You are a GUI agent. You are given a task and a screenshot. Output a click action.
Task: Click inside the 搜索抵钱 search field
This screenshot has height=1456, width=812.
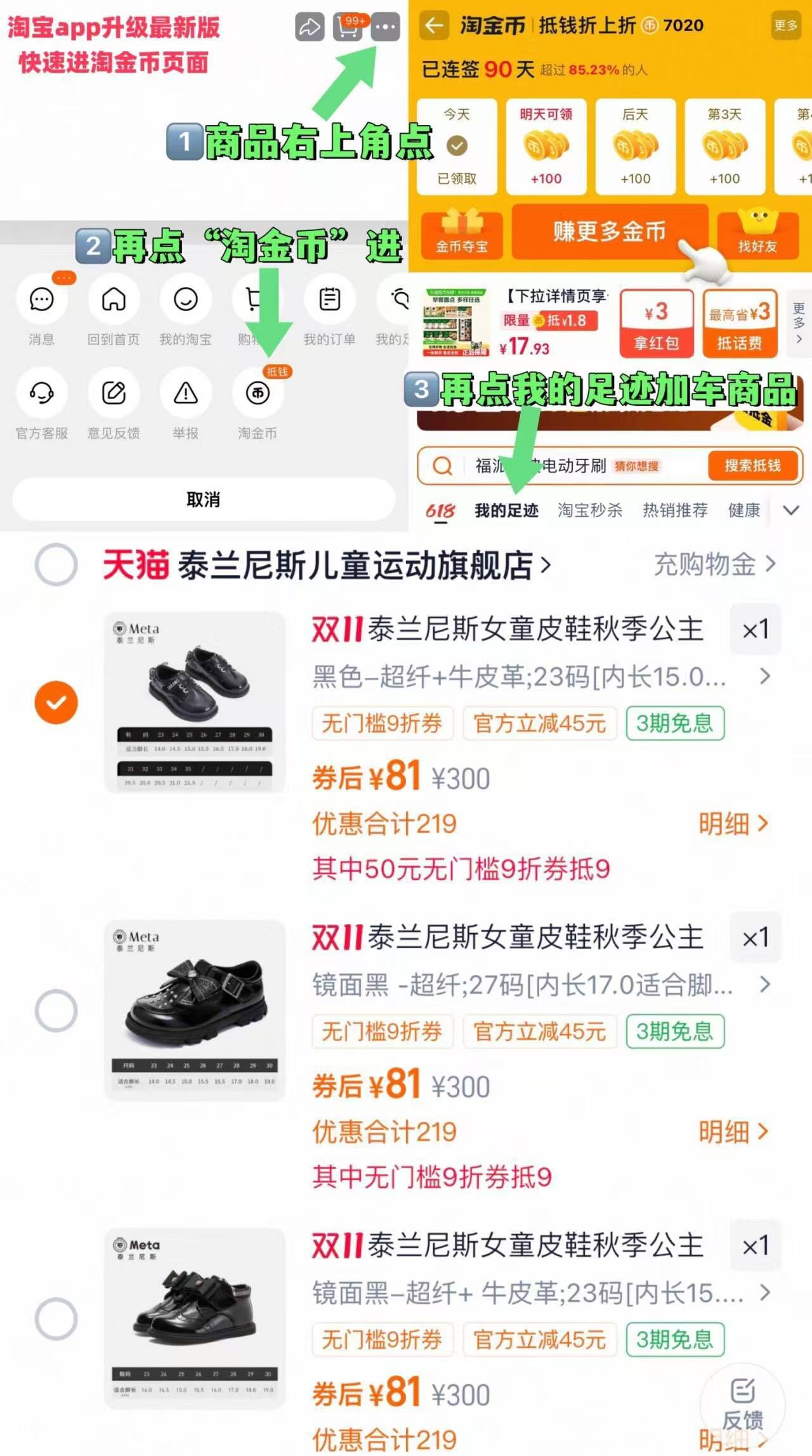pos(571,465)
